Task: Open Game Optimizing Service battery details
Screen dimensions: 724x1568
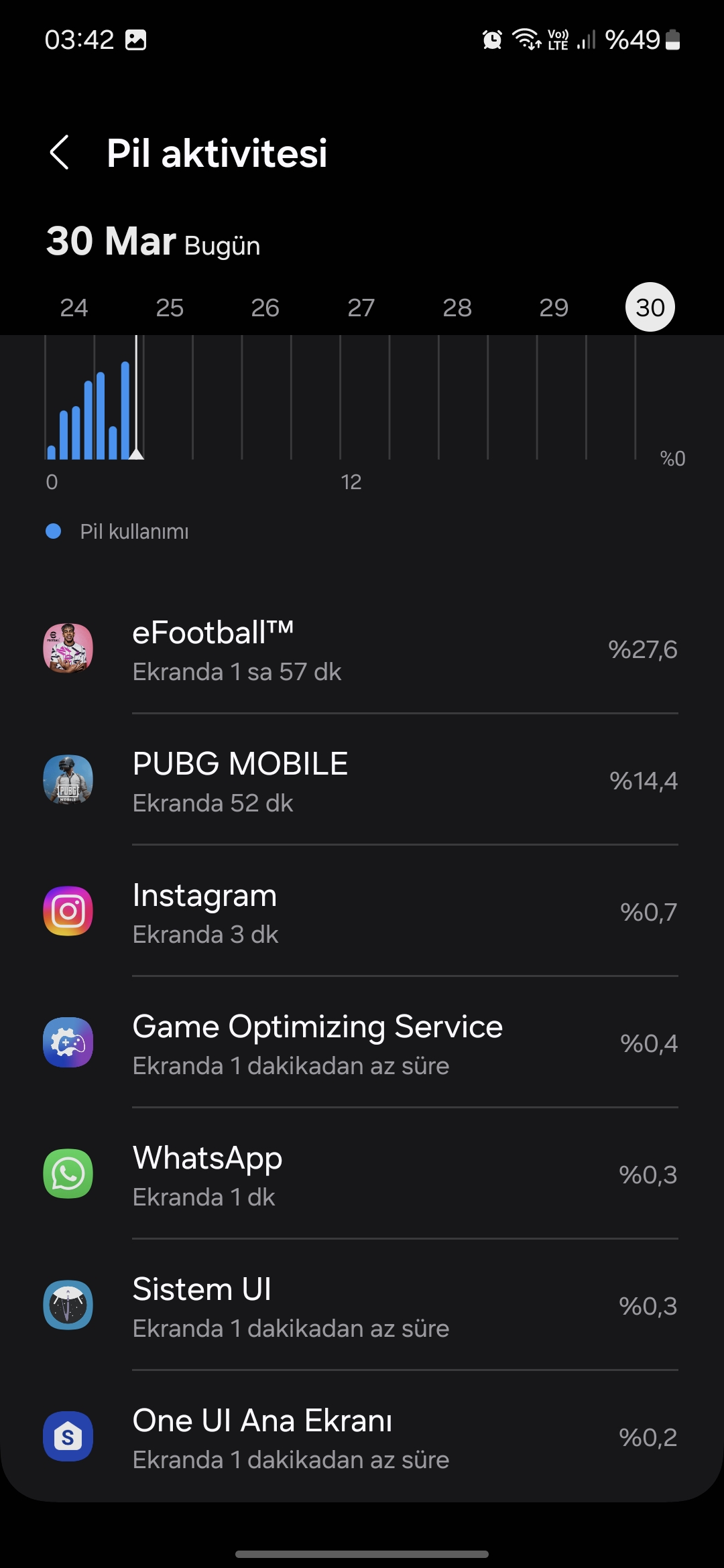Action: point(362,1043)
